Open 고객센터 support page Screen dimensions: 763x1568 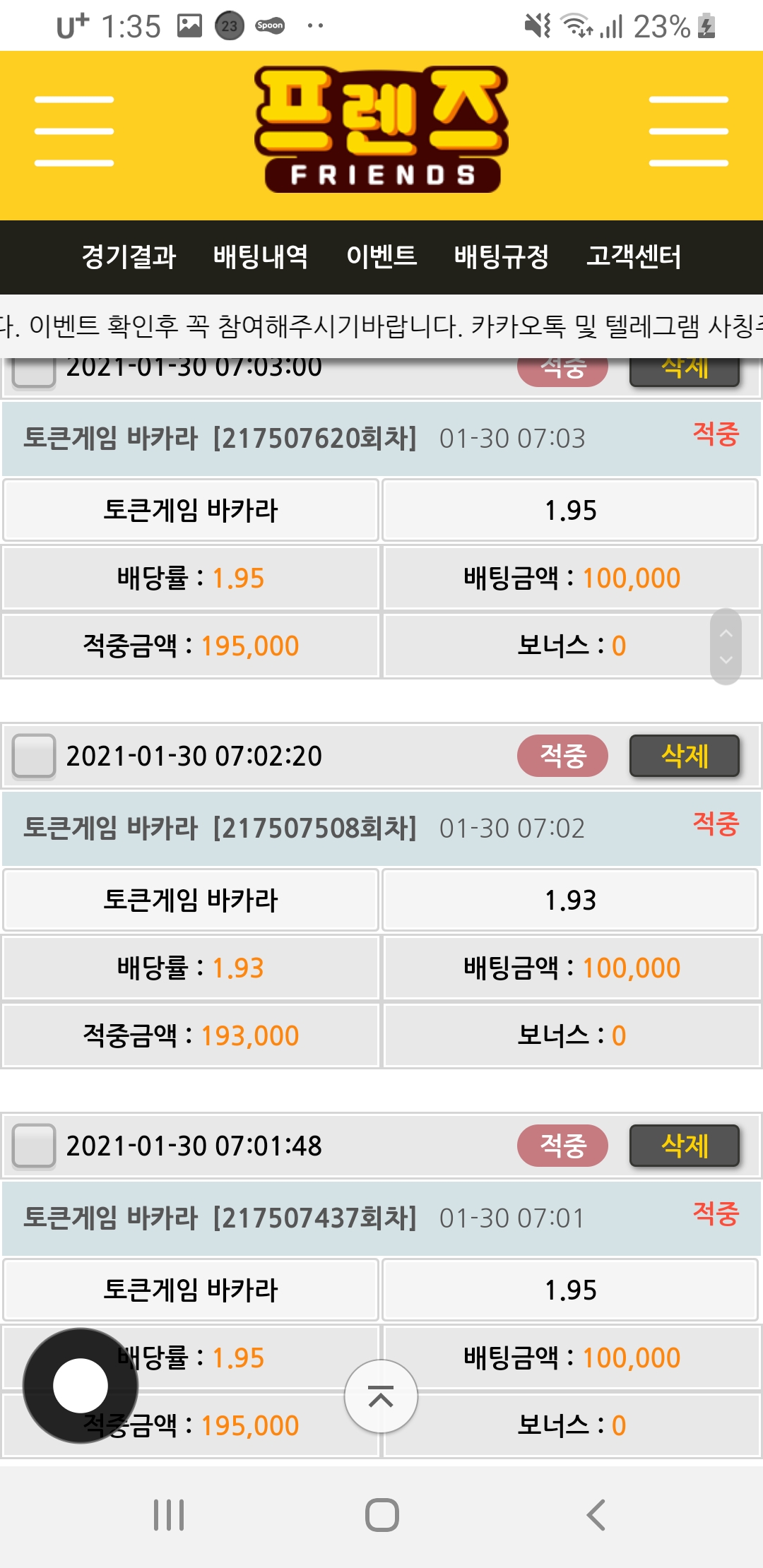[x=634, y=256]
